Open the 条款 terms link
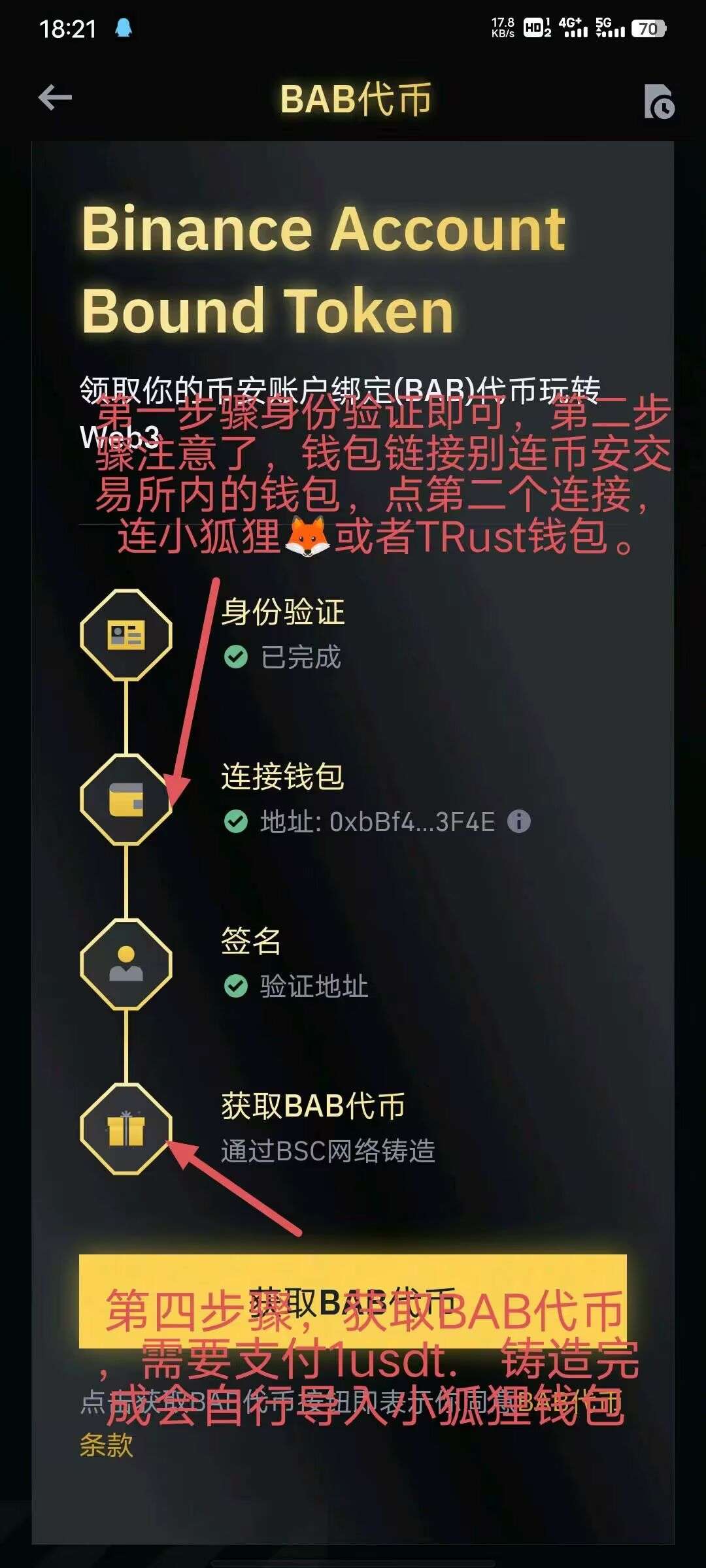This screenshot has height=1568, width=706. coord(107,1445)
